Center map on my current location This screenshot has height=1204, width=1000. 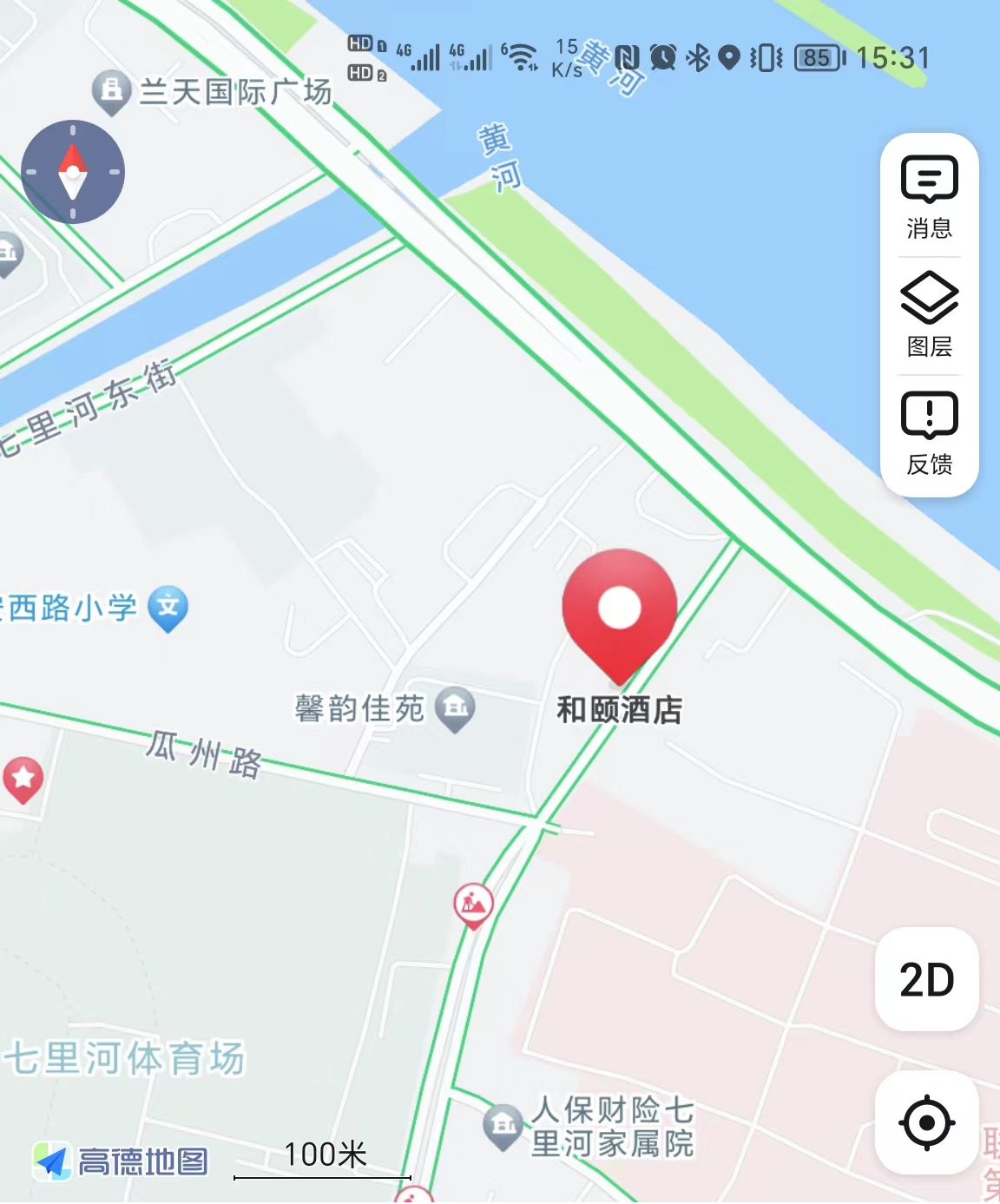[926, 1122]
